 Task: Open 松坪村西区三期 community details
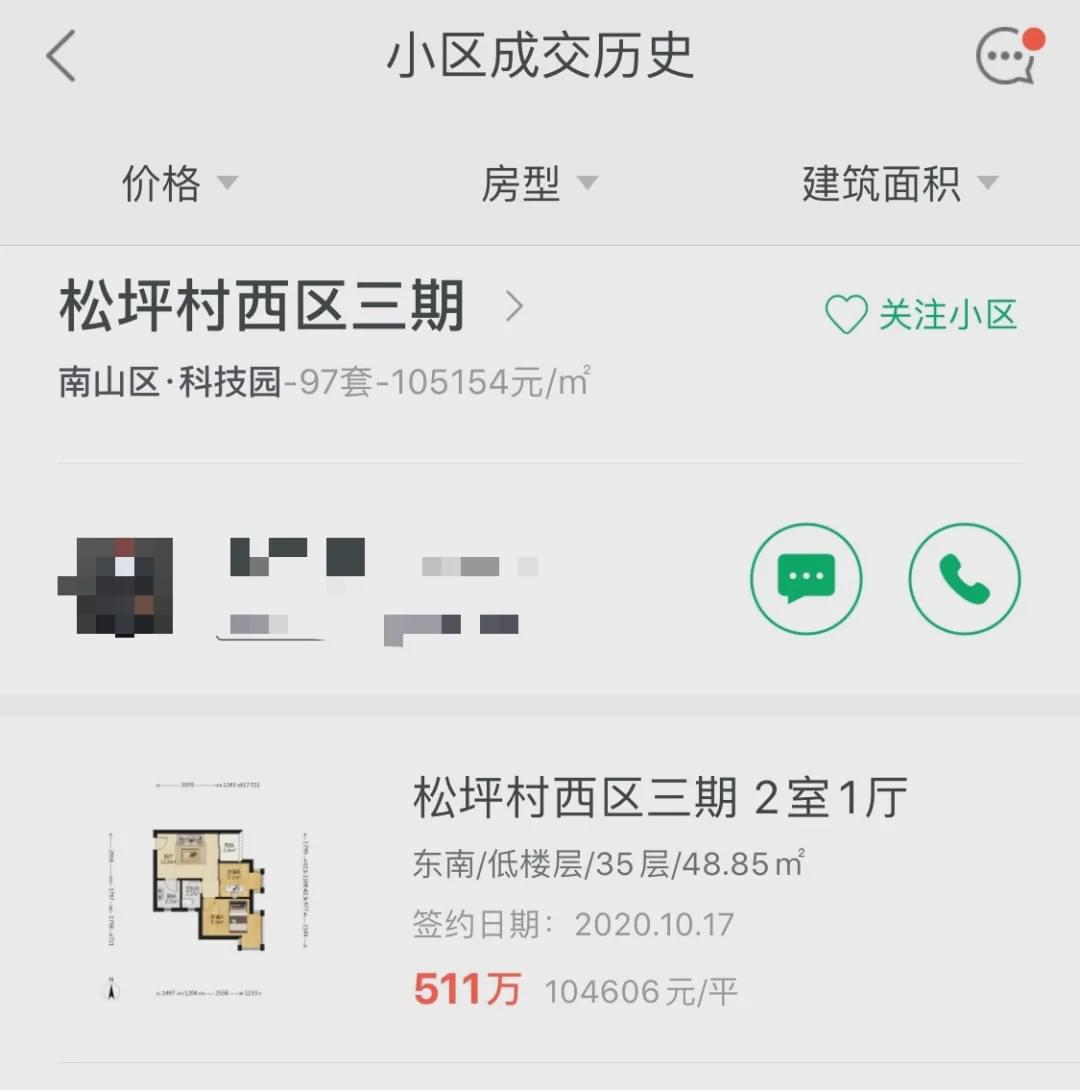[x=290, y=307]
